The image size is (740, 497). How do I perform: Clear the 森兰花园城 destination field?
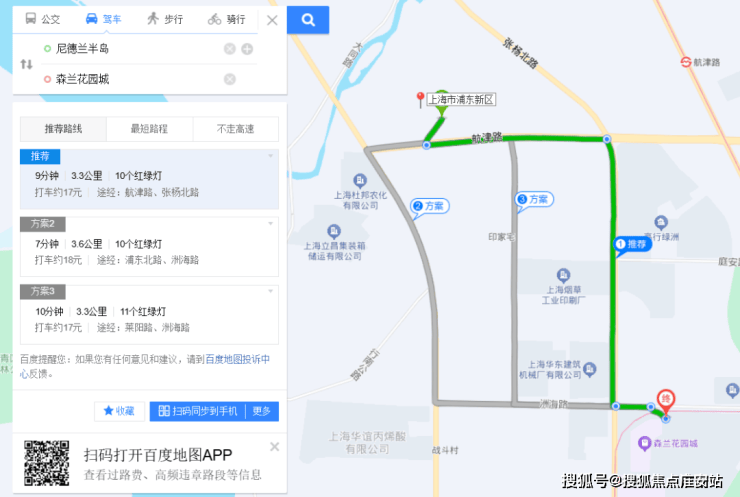coord(230,79)
